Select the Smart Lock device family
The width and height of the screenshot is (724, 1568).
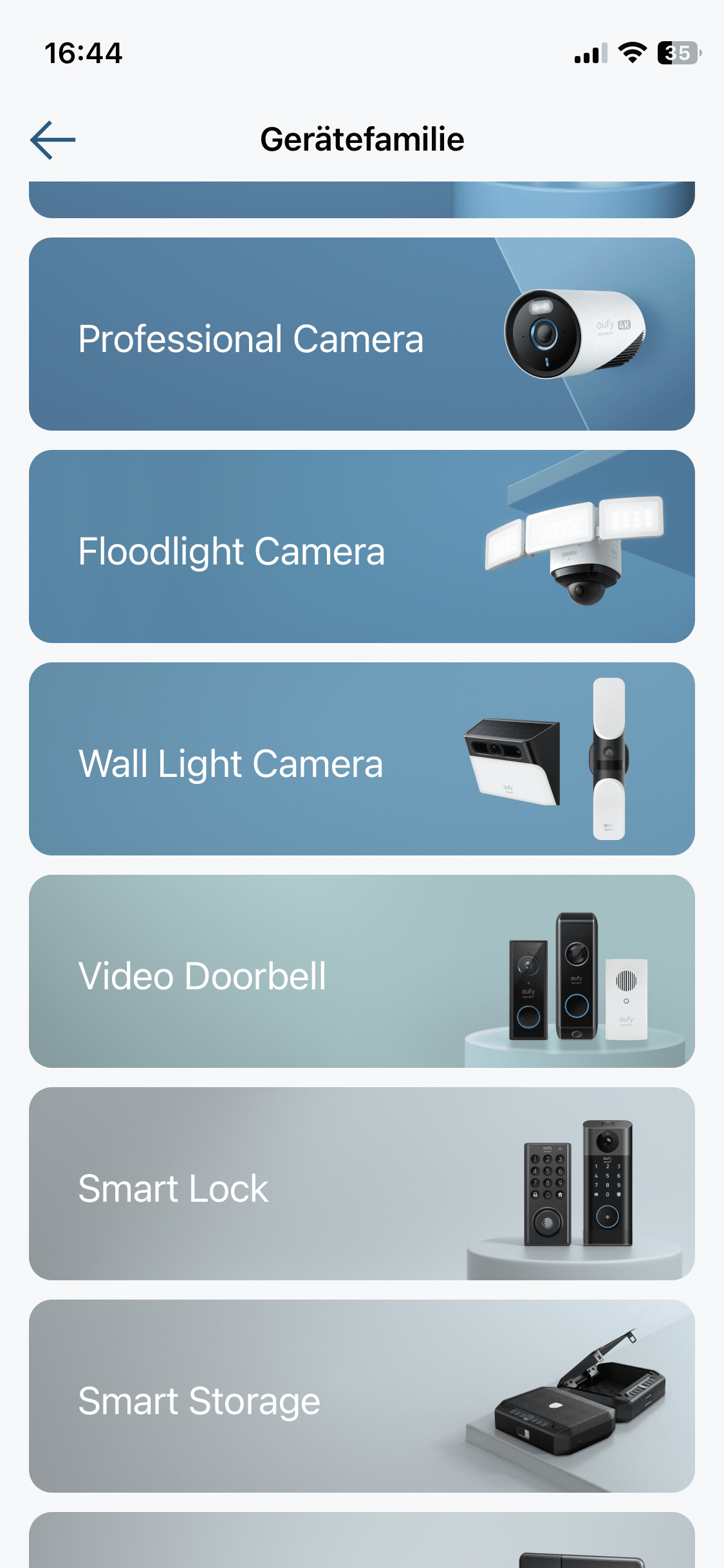tap(362, 1184)
